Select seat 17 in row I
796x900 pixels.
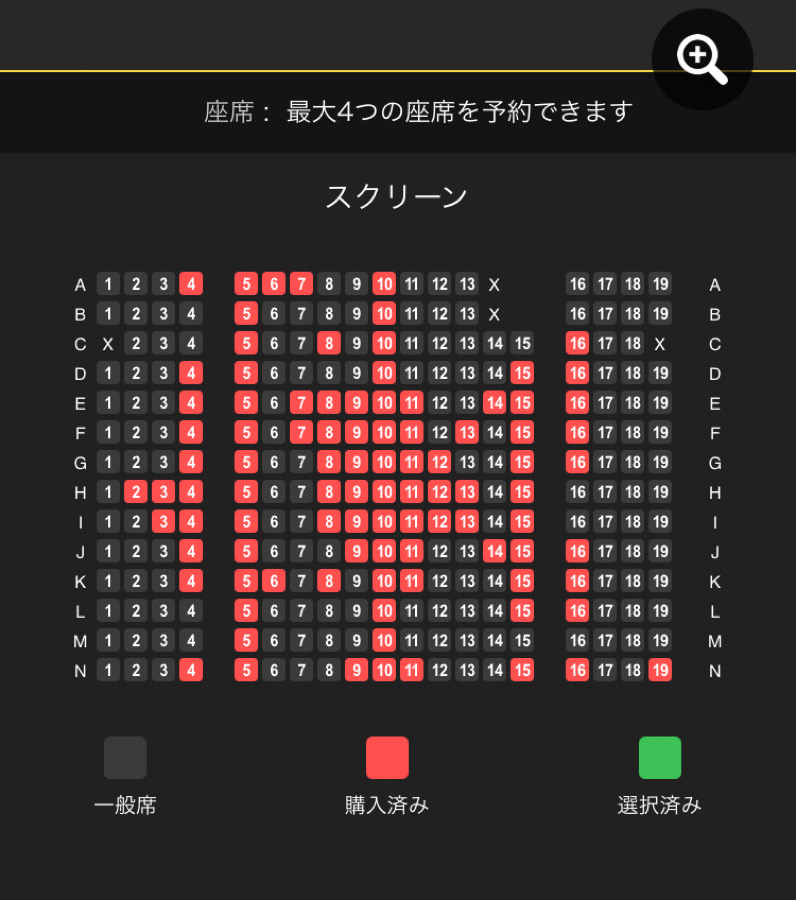tap(604, 522)
